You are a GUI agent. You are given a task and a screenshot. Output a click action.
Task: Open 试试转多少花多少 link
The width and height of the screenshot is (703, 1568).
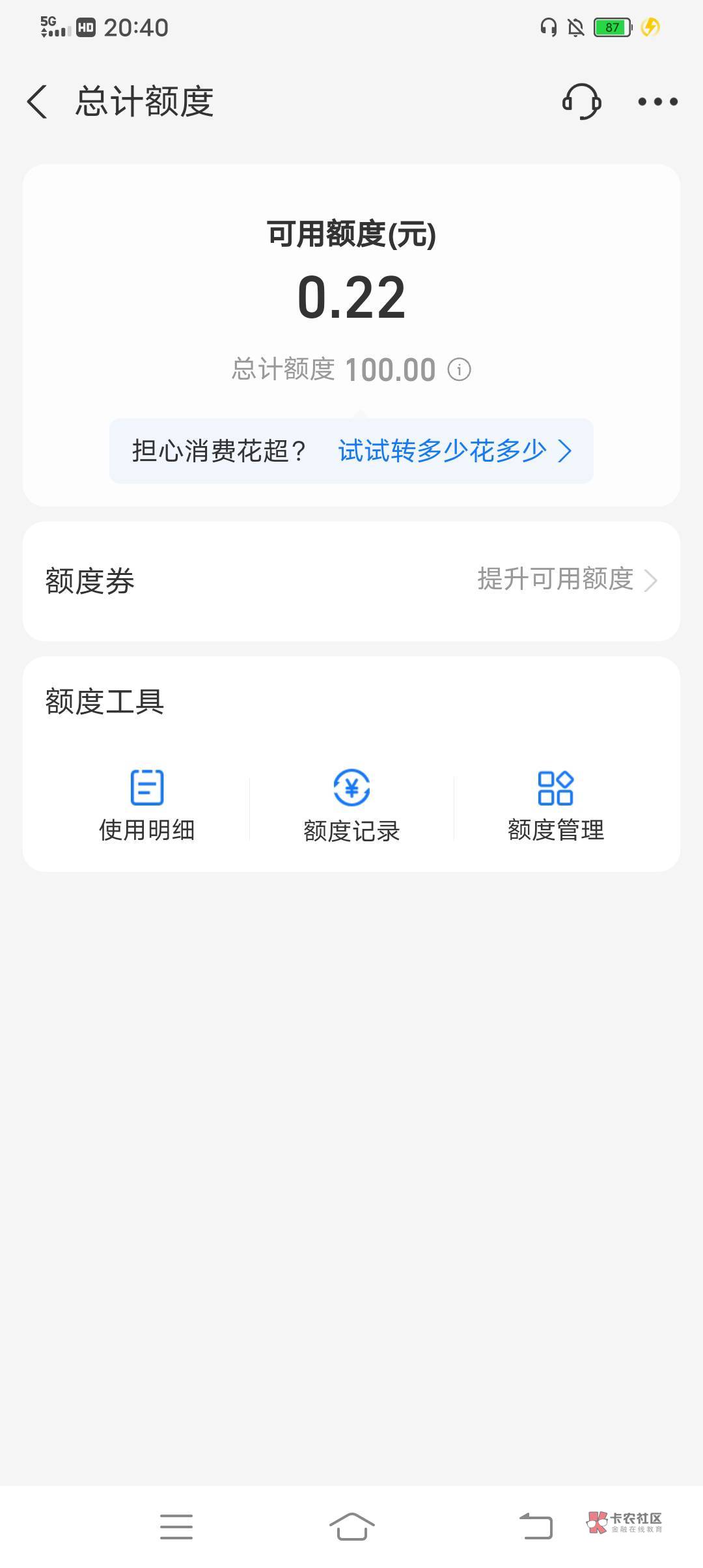click(x=454, y=451)
